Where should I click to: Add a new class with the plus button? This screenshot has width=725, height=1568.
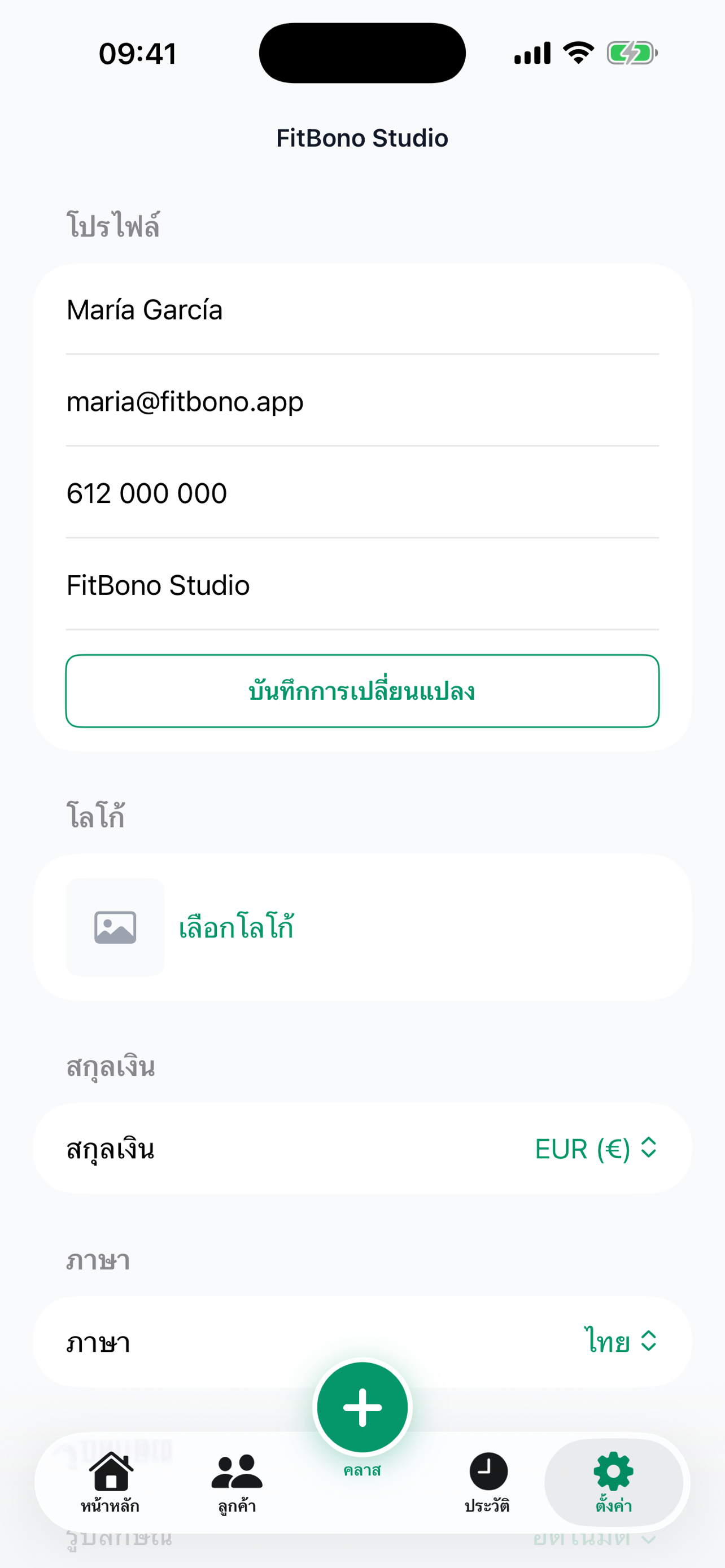362,1407
